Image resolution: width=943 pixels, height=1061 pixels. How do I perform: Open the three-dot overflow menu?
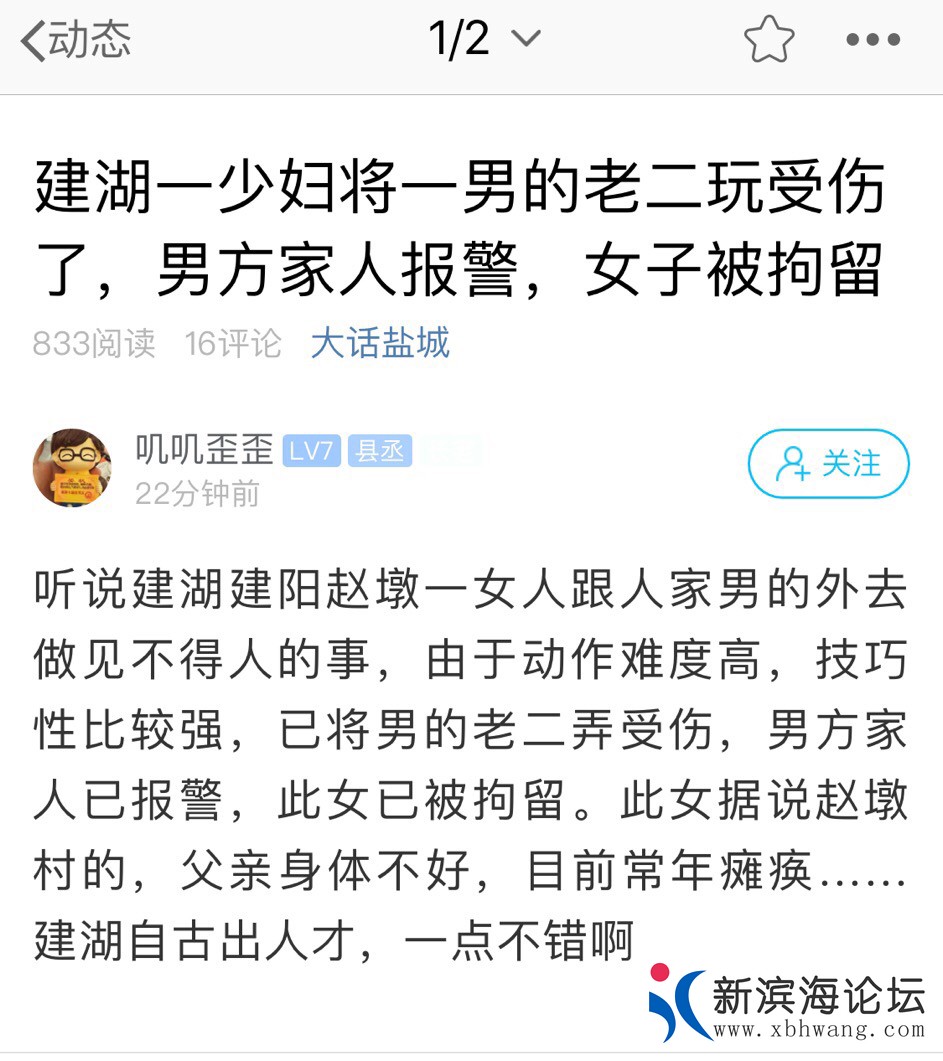tap(873, 41)
